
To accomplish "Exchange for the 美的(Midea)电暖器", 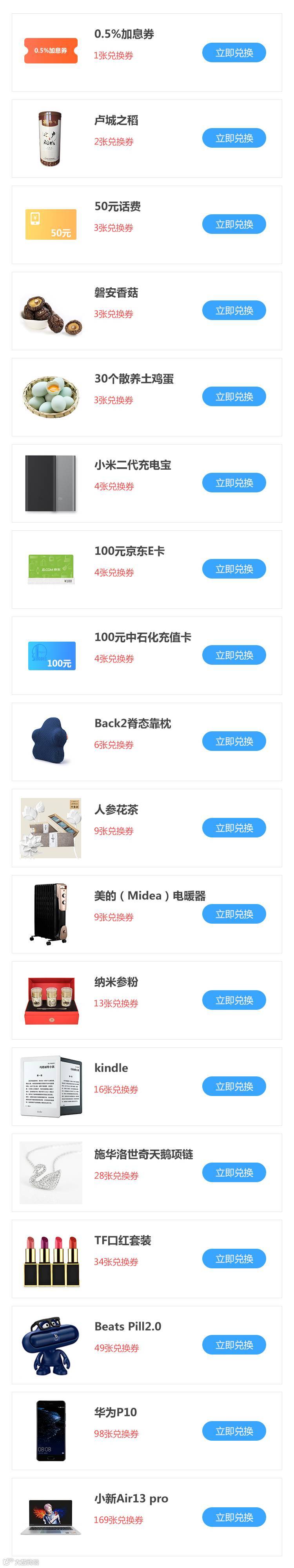I will click(x=234, y=913).
